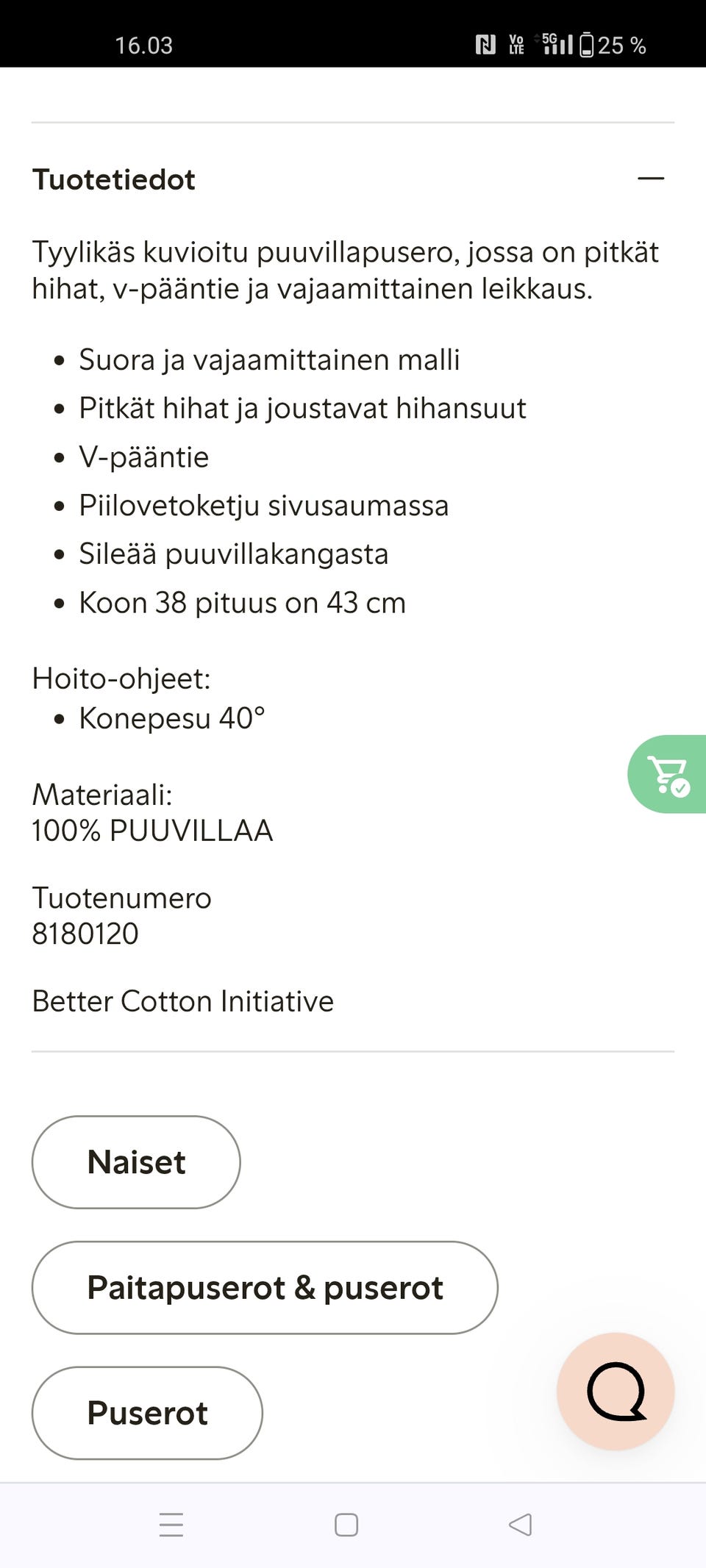This screenshot has width=706, height=1568.
Task: Tap the back triangle navigation icon
Action: 519,1523
